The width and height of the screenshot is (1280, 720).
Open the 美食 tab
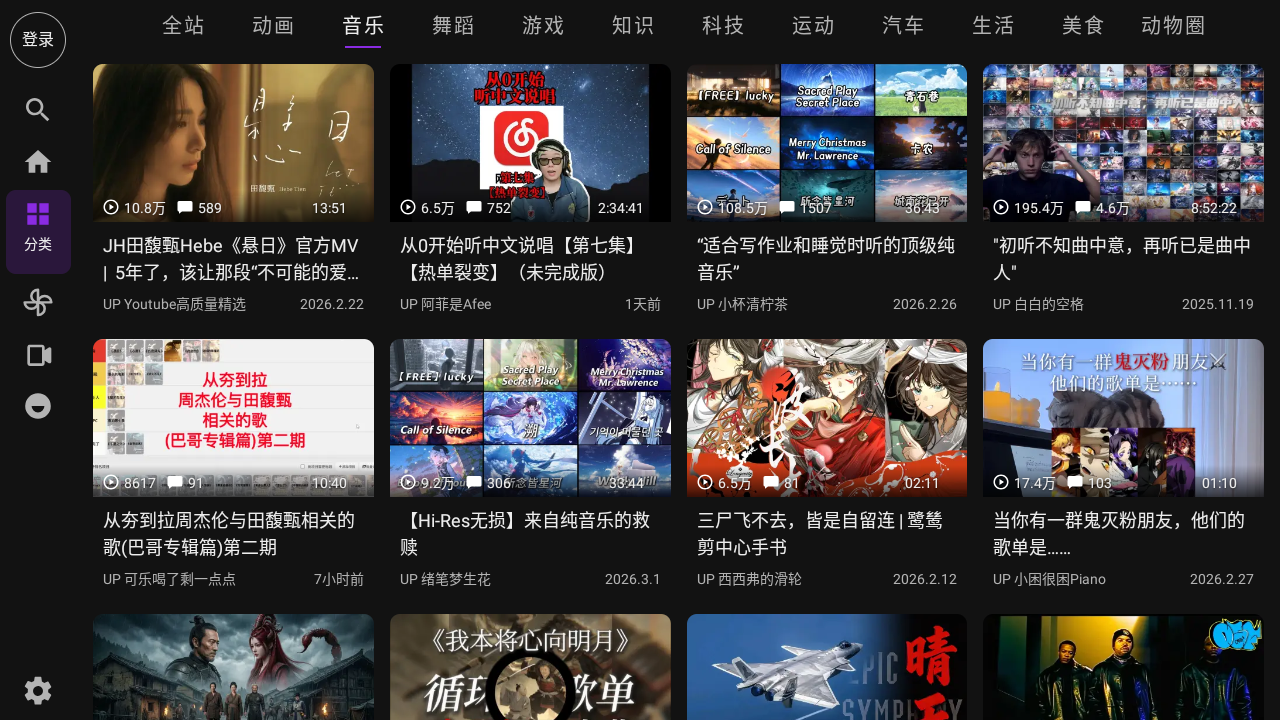(1083, 26)
